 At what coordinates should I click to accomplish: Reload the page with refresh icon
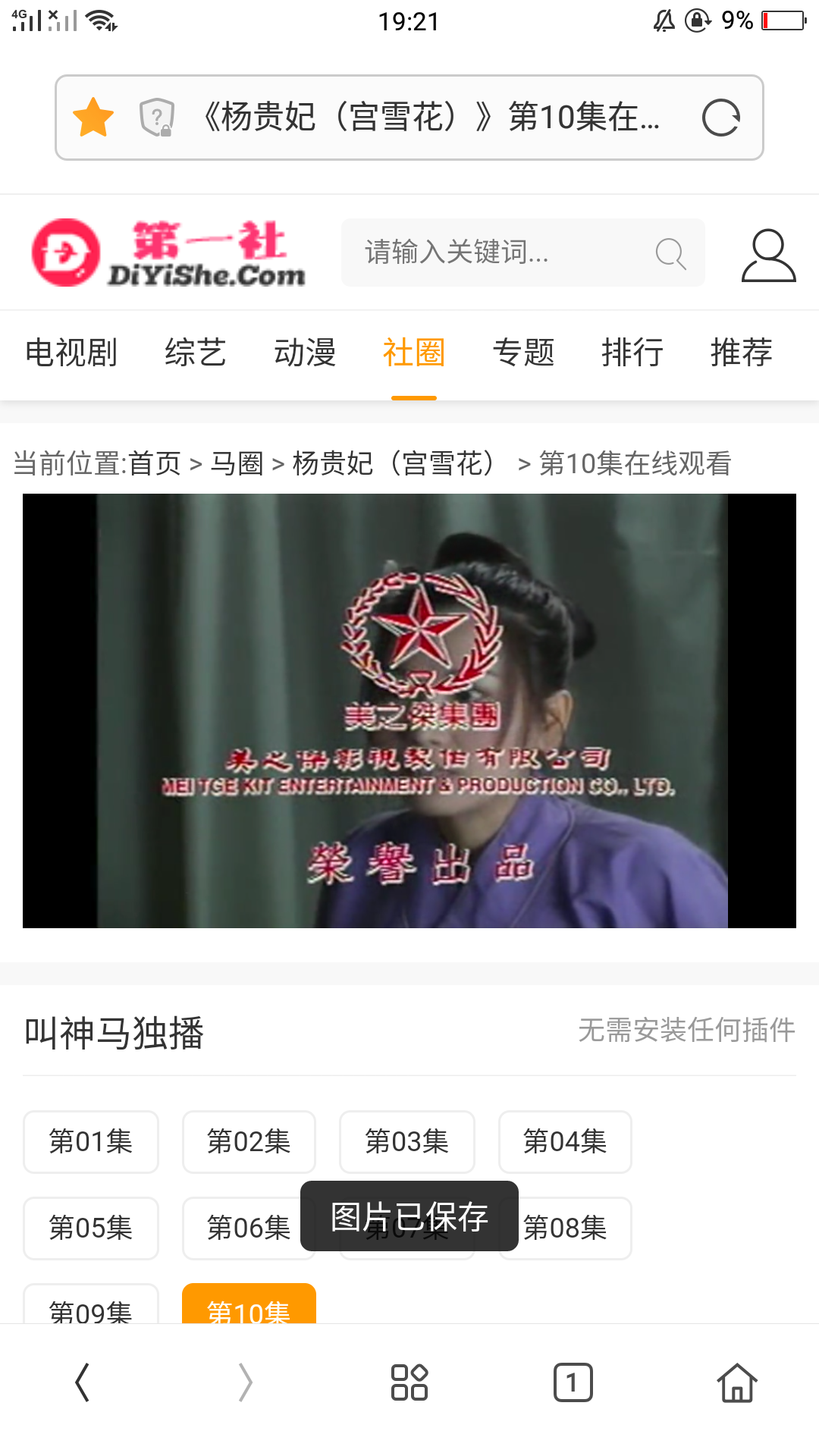coord(720,118)
